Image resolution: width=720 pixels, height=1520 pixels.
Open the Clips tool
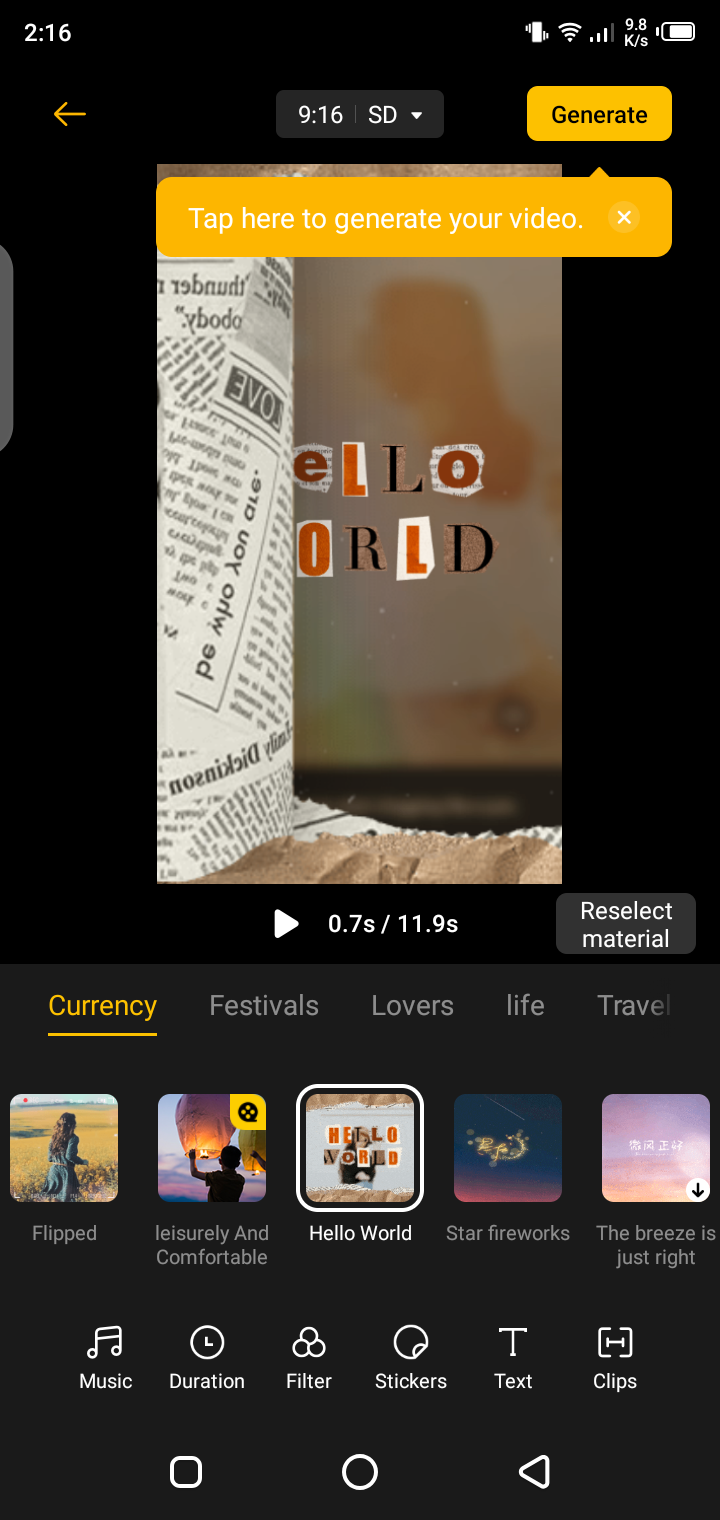[x=615, y=1357]
